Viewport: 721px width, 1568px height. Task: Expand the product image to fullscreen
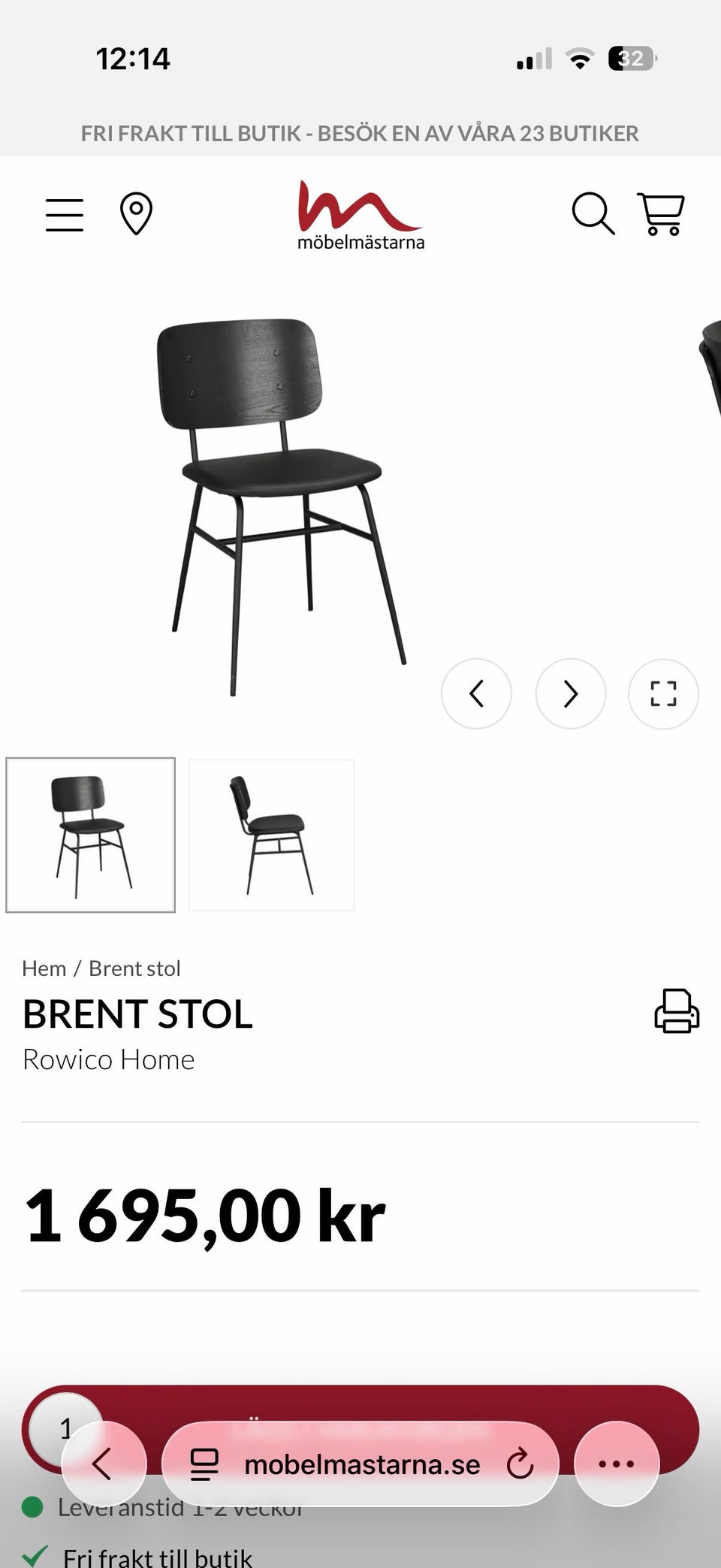click(x=663, y=693)
